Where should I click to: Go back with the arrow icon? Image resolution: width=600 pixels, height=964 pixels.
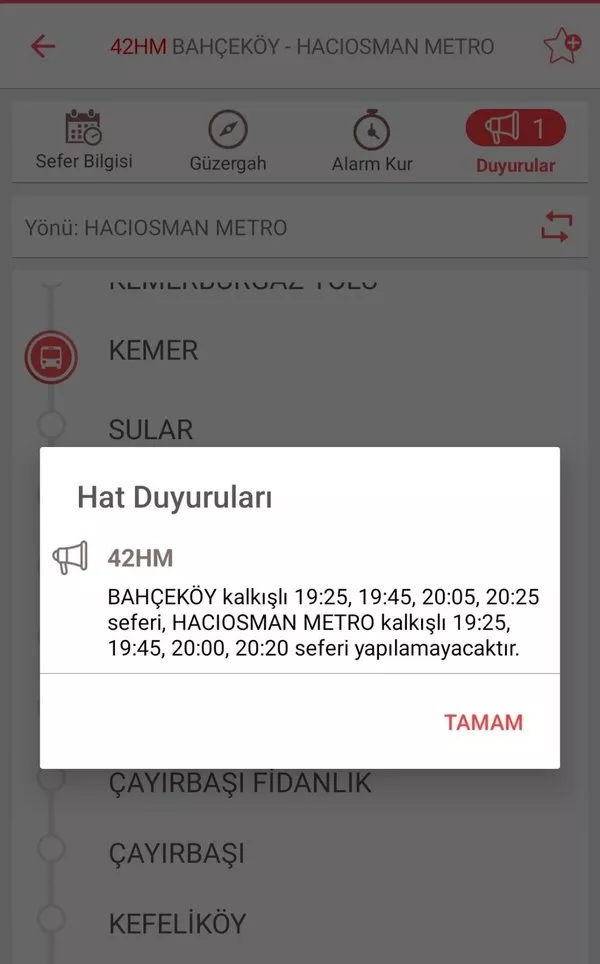[43, 46]
